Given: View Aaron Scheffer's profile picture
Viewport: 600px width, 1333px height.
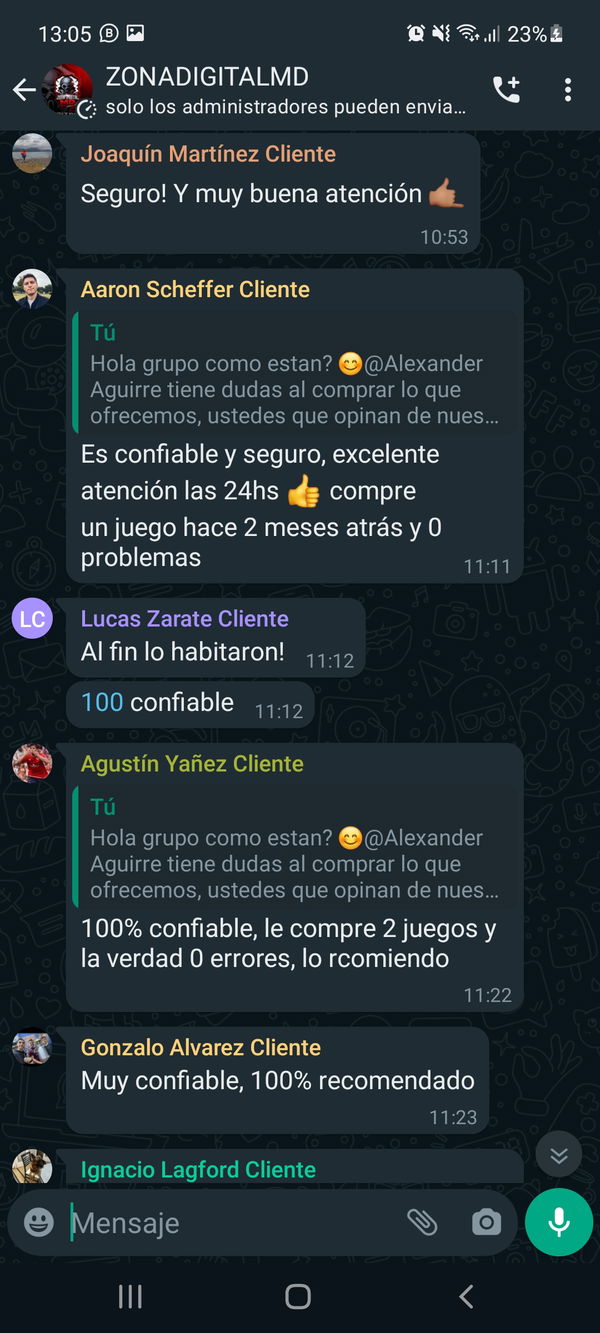Looking at the screenshot, I should (32, 289).
